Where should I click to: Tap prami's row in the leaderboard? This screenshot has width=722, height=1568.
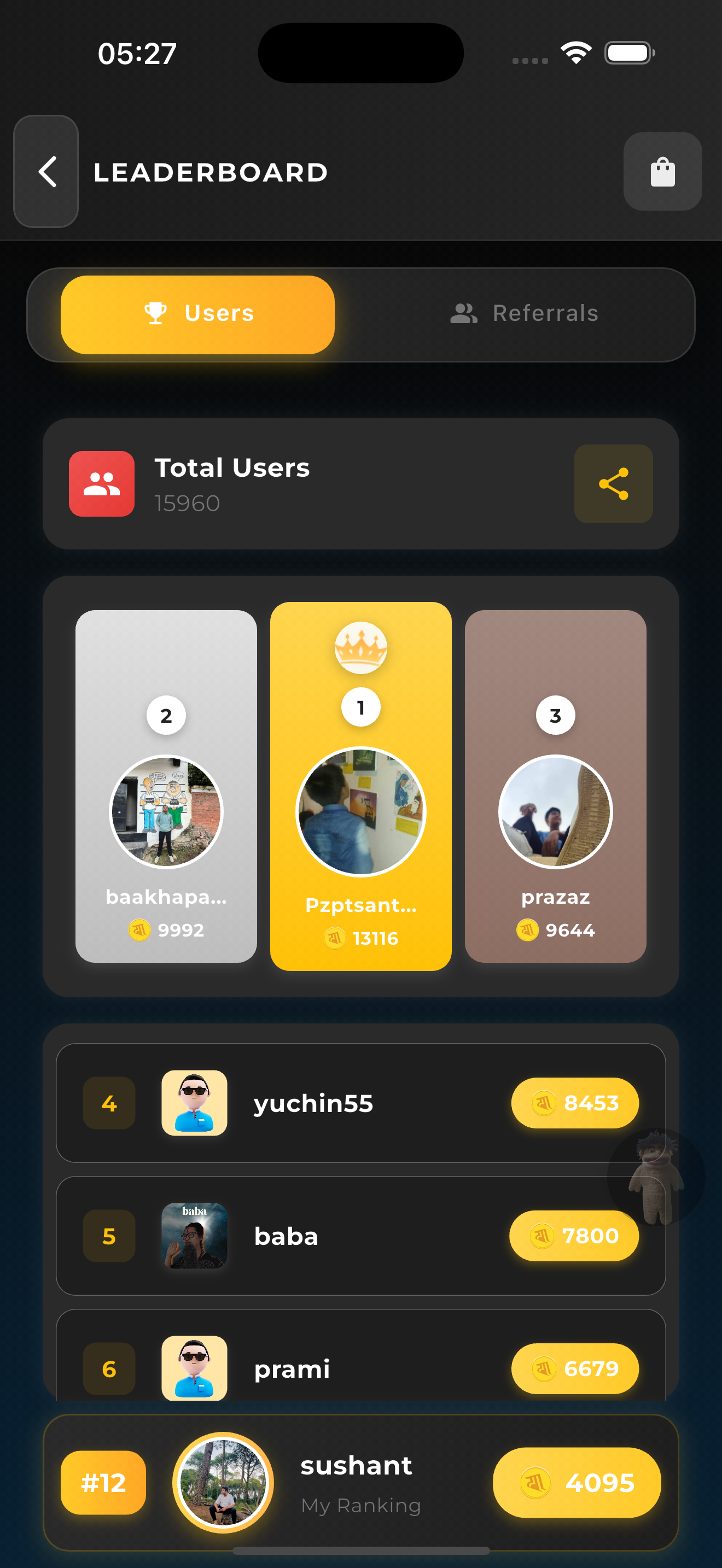(x=360, y=1368)
